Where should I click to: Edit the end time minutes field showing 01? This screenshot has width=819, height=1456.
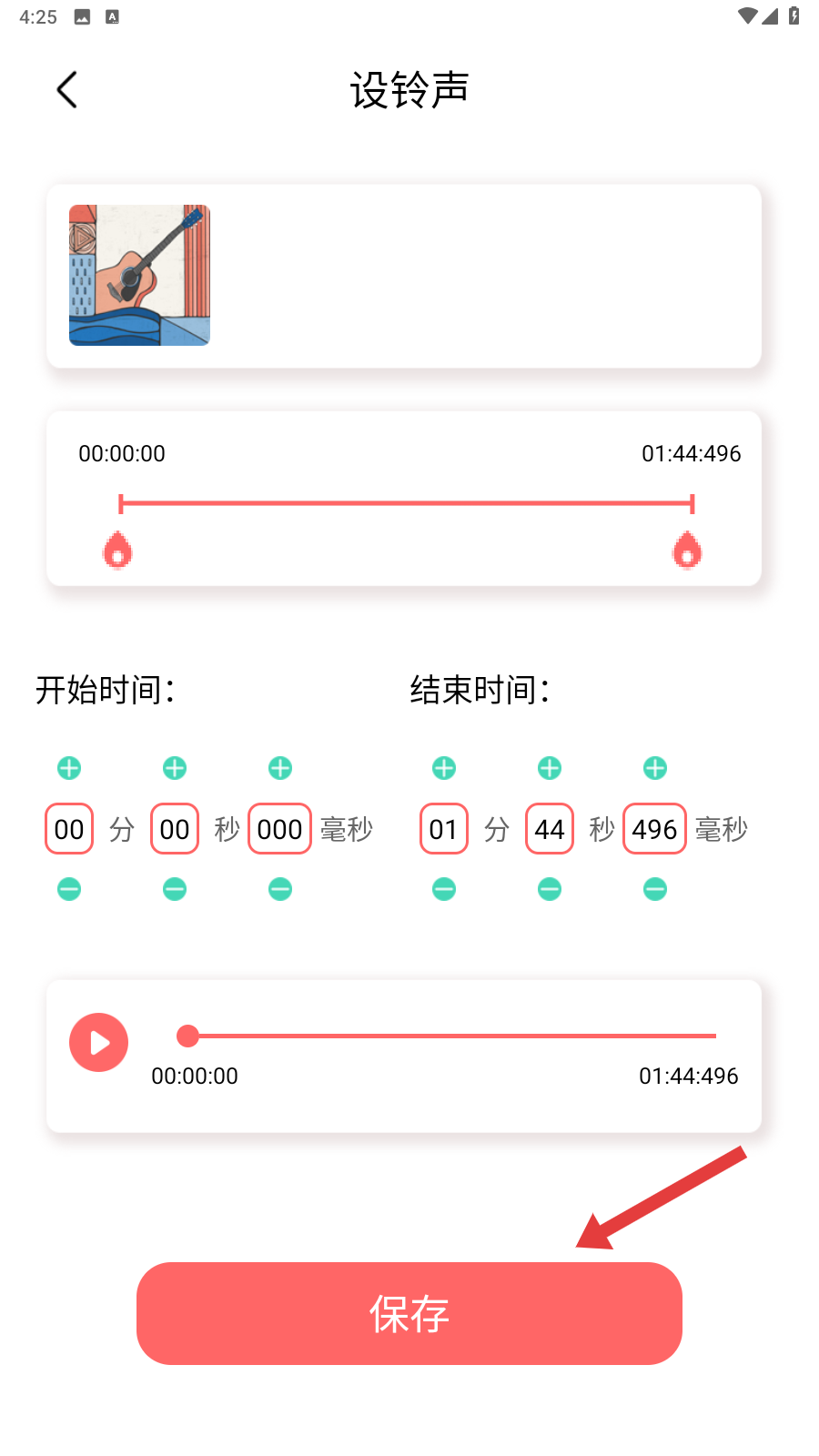444,829
